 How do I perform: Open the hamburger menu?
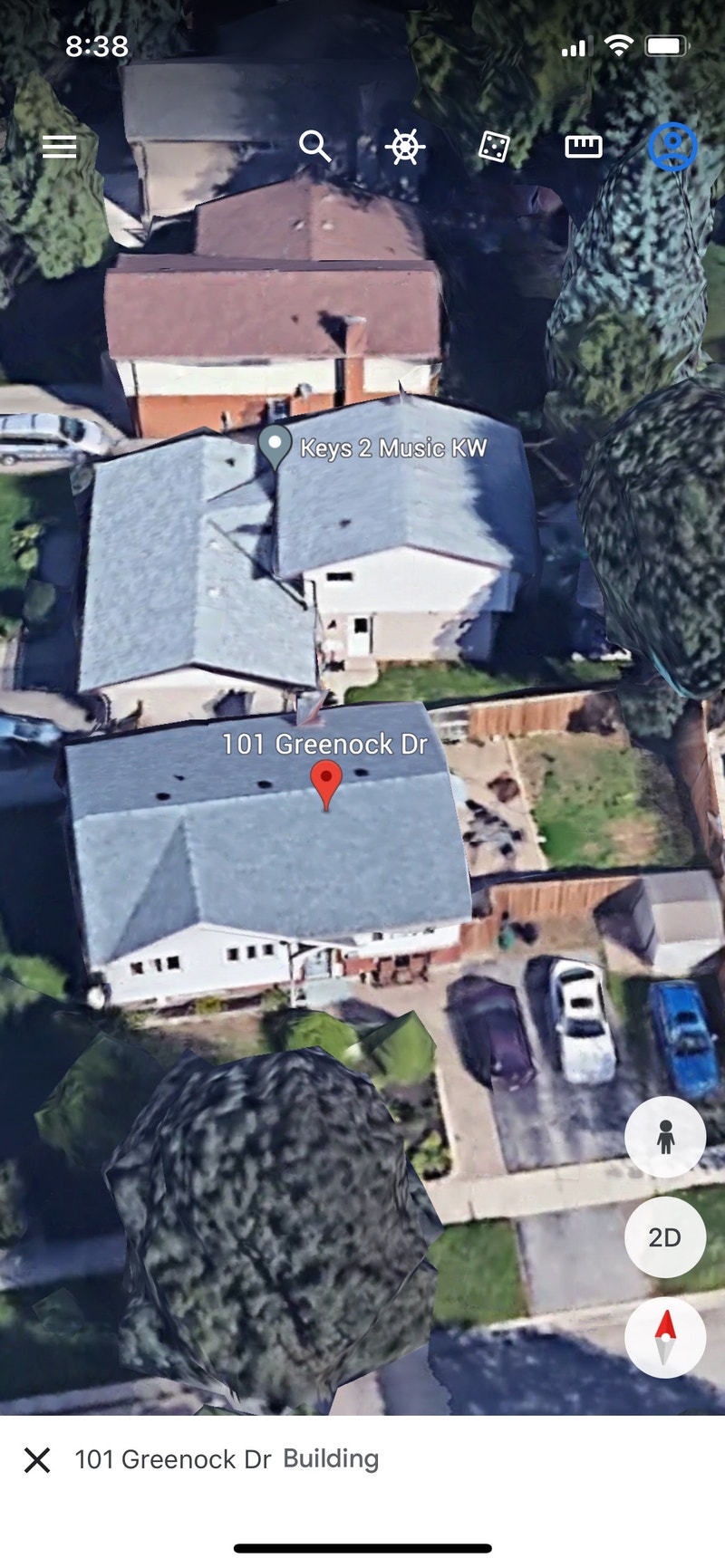[x=60, y=147]
